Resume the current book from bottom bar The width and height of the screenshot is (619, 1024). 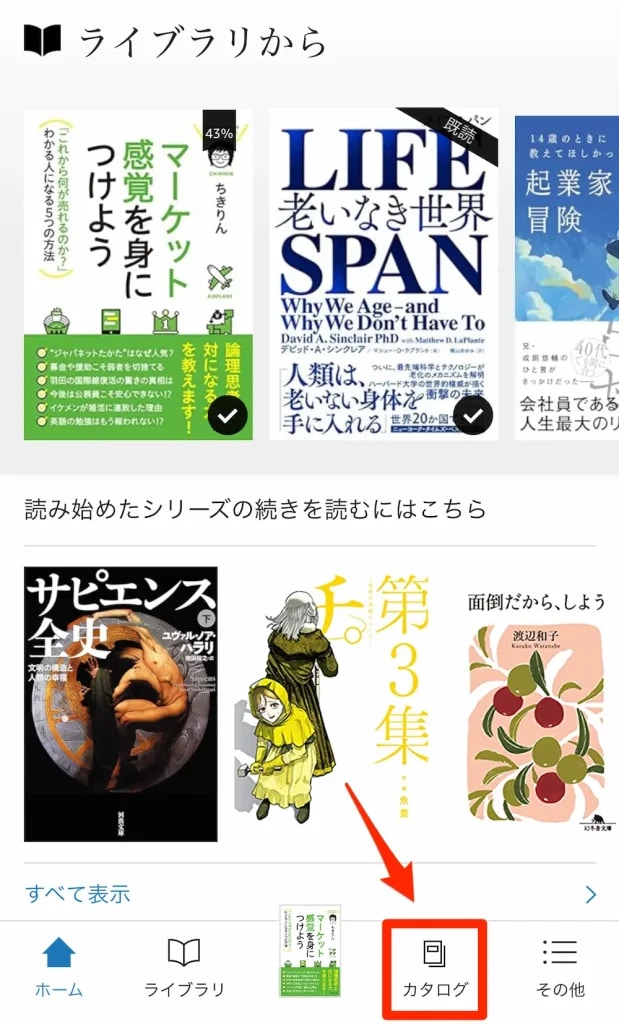[310, 950]
